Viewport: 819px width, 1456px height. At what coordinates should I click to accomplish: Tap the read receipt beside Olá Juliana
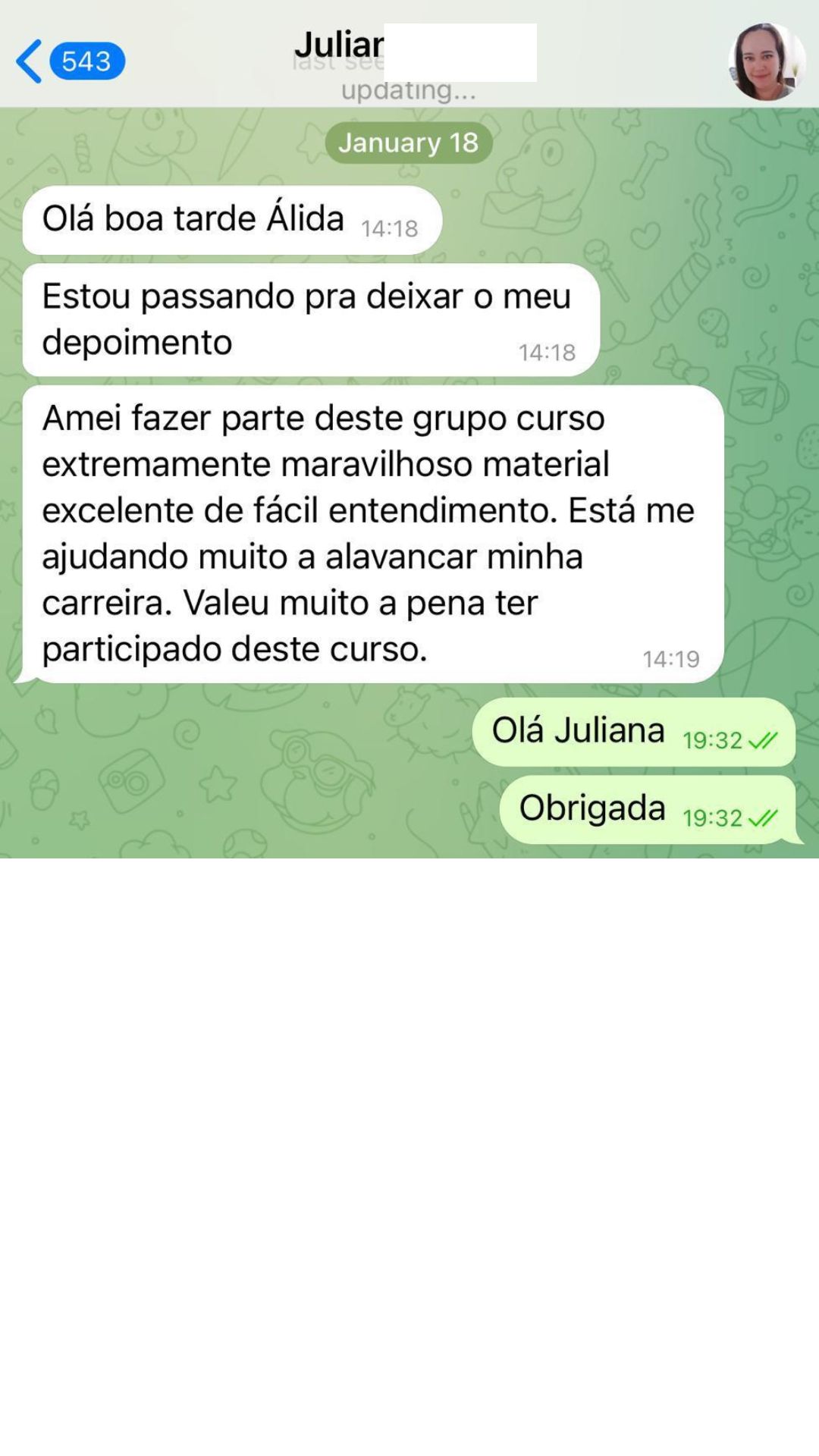point(766,739)
